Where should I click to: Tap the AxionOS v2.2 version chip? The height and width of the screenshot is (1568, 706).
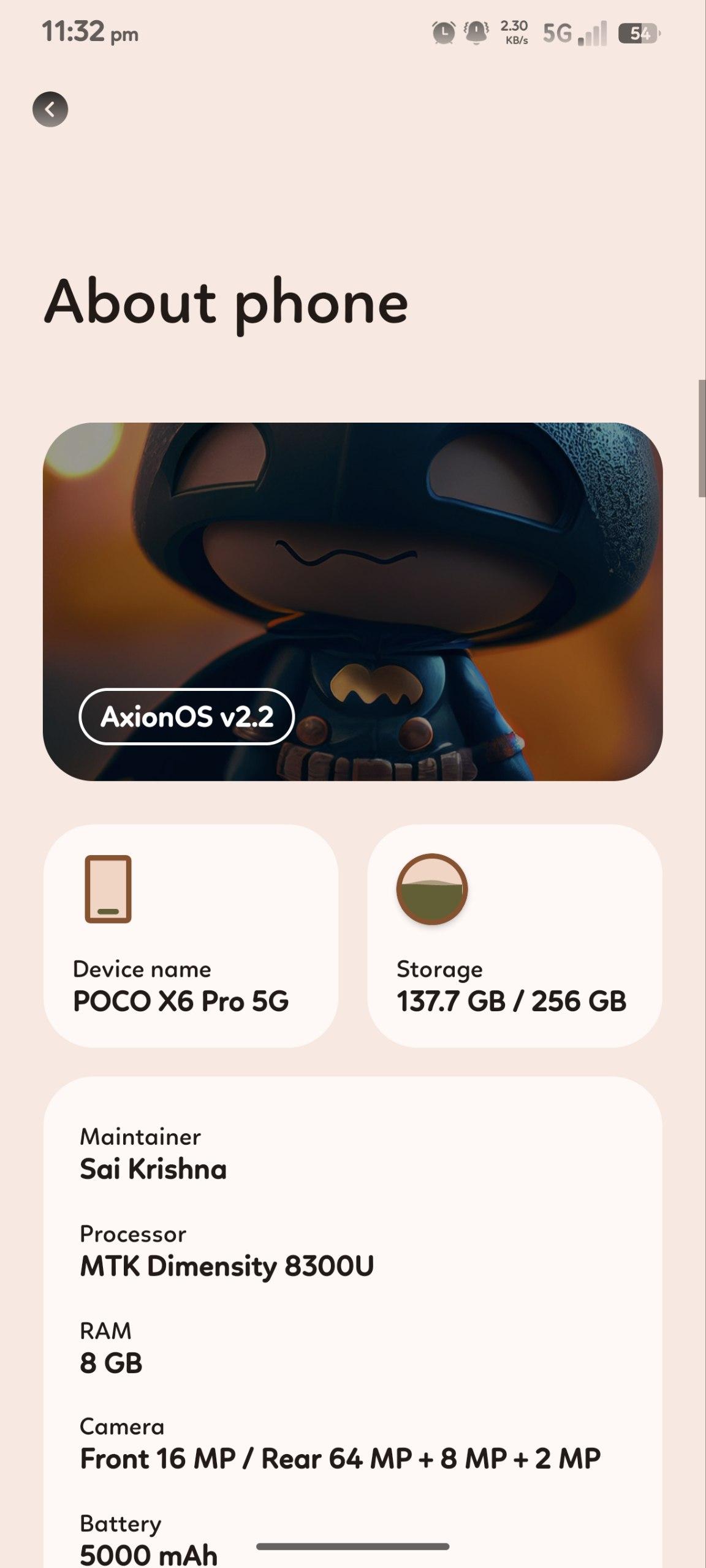click(x=187, y=717)
